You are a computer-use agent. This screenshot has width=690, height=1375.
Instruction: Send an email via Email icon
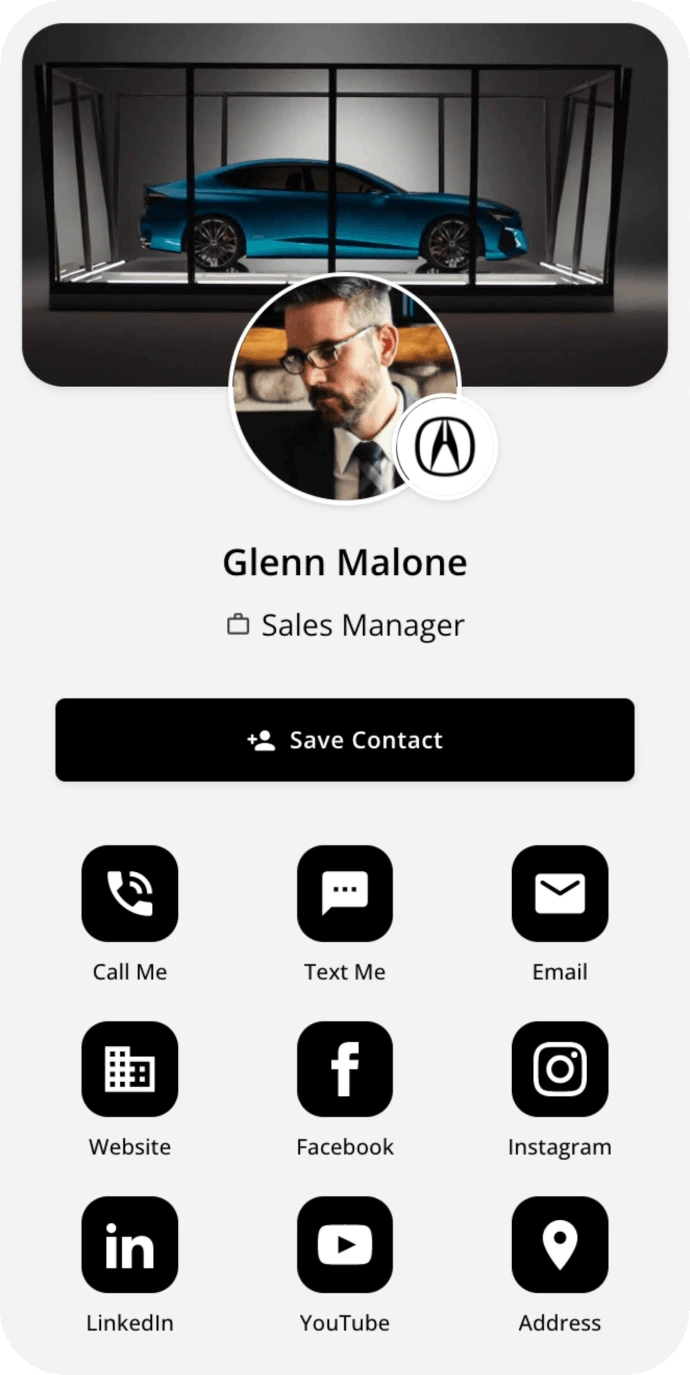coord(560,893)
